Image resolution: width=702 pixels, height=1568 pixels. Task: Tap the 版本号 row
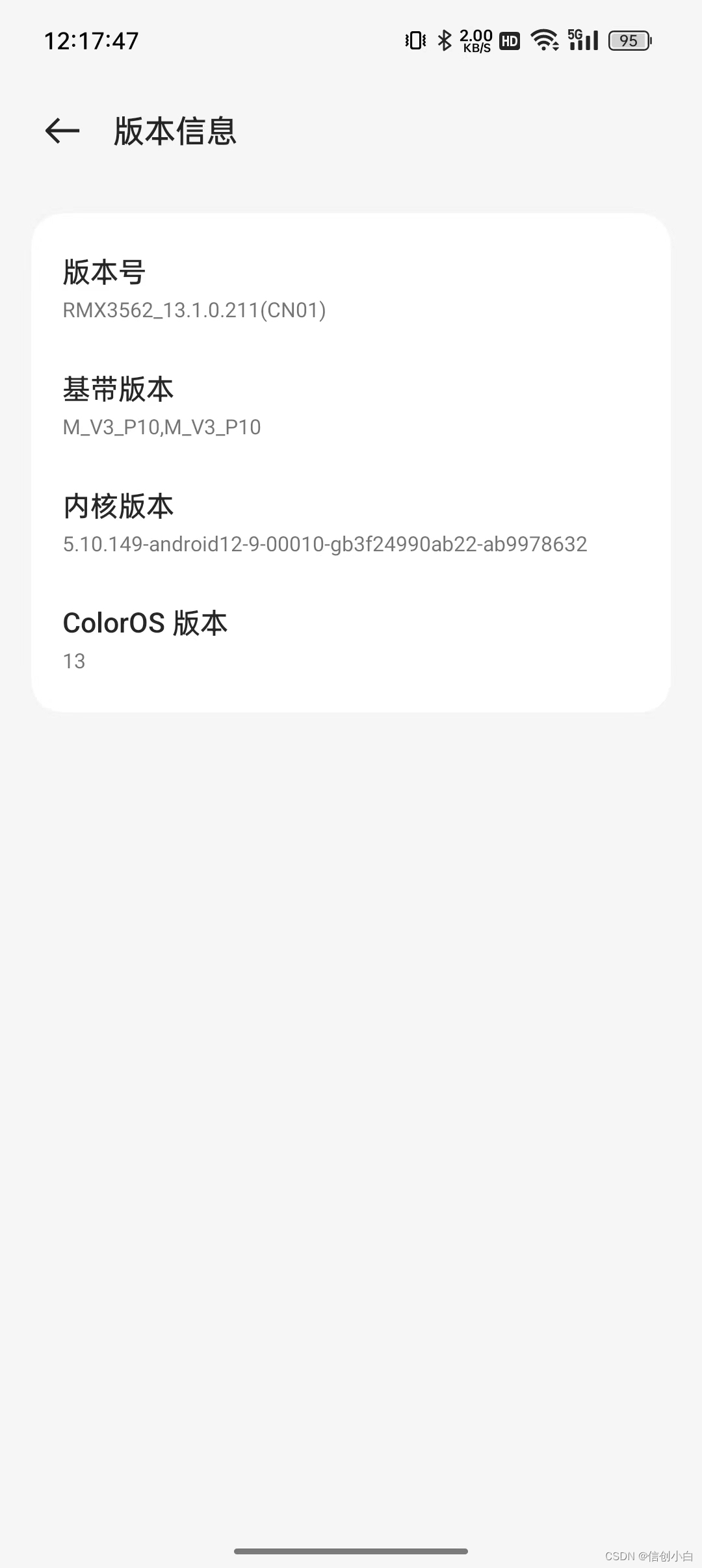click(x=351, y=289)
